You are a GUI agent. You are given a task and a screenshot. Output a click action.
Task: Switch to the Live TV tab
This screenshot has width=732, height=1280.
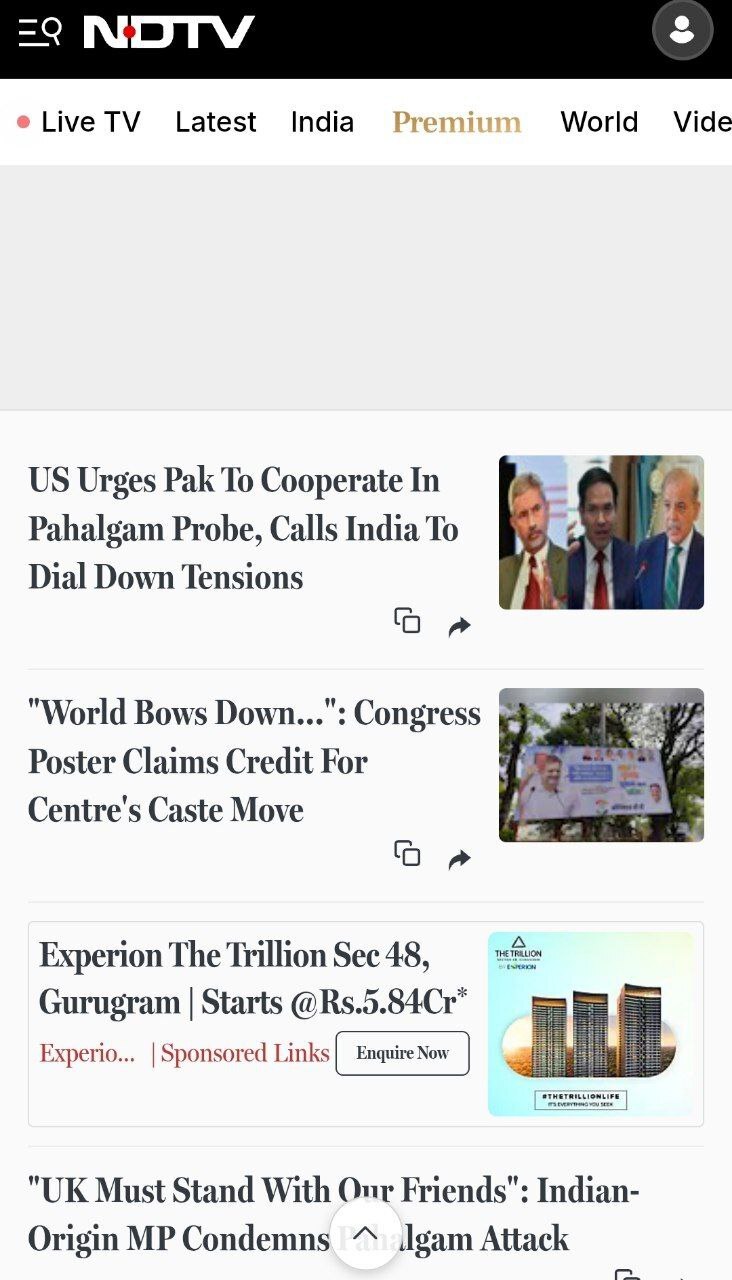click(x=80, y=122)
